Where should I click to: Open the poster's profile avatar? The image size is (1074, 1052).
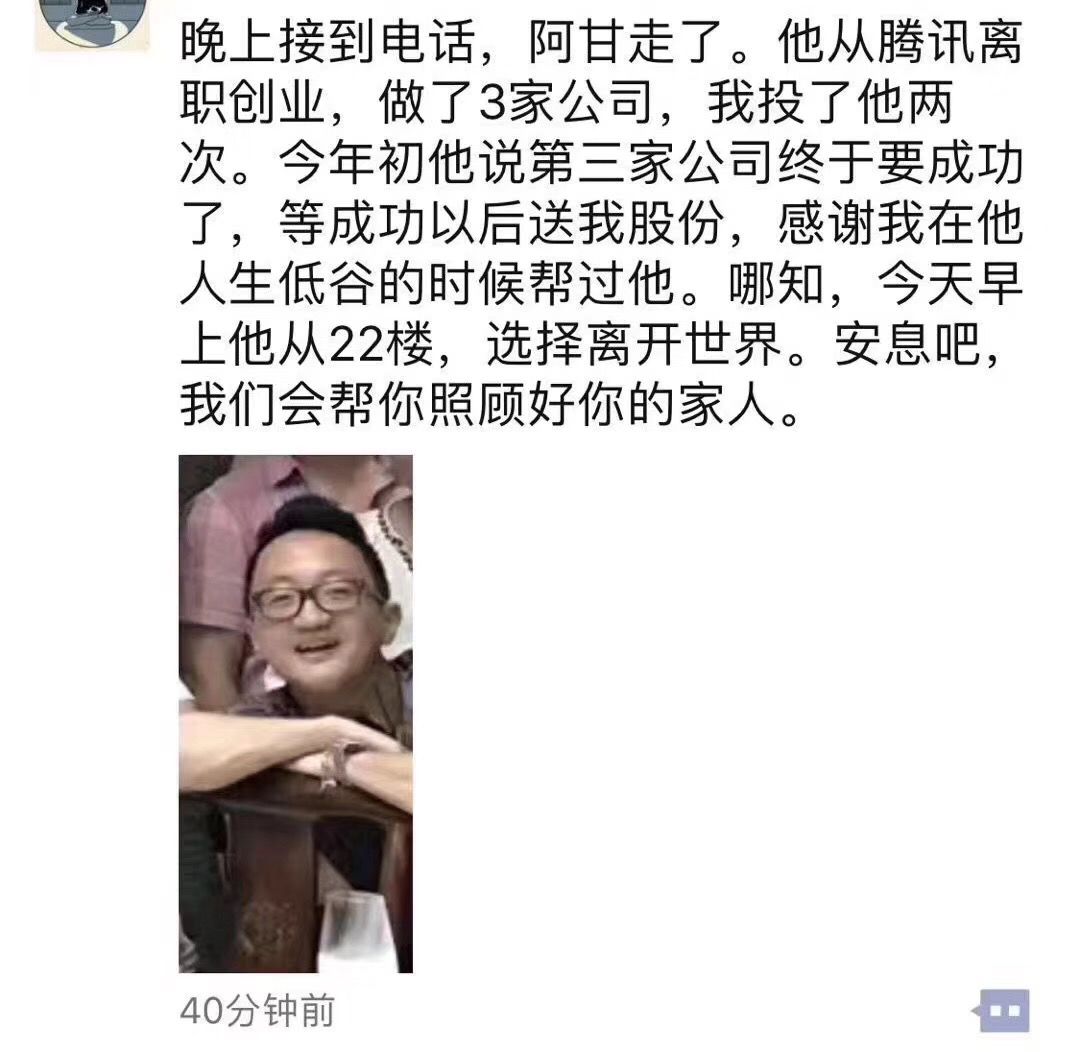(92, 22)
